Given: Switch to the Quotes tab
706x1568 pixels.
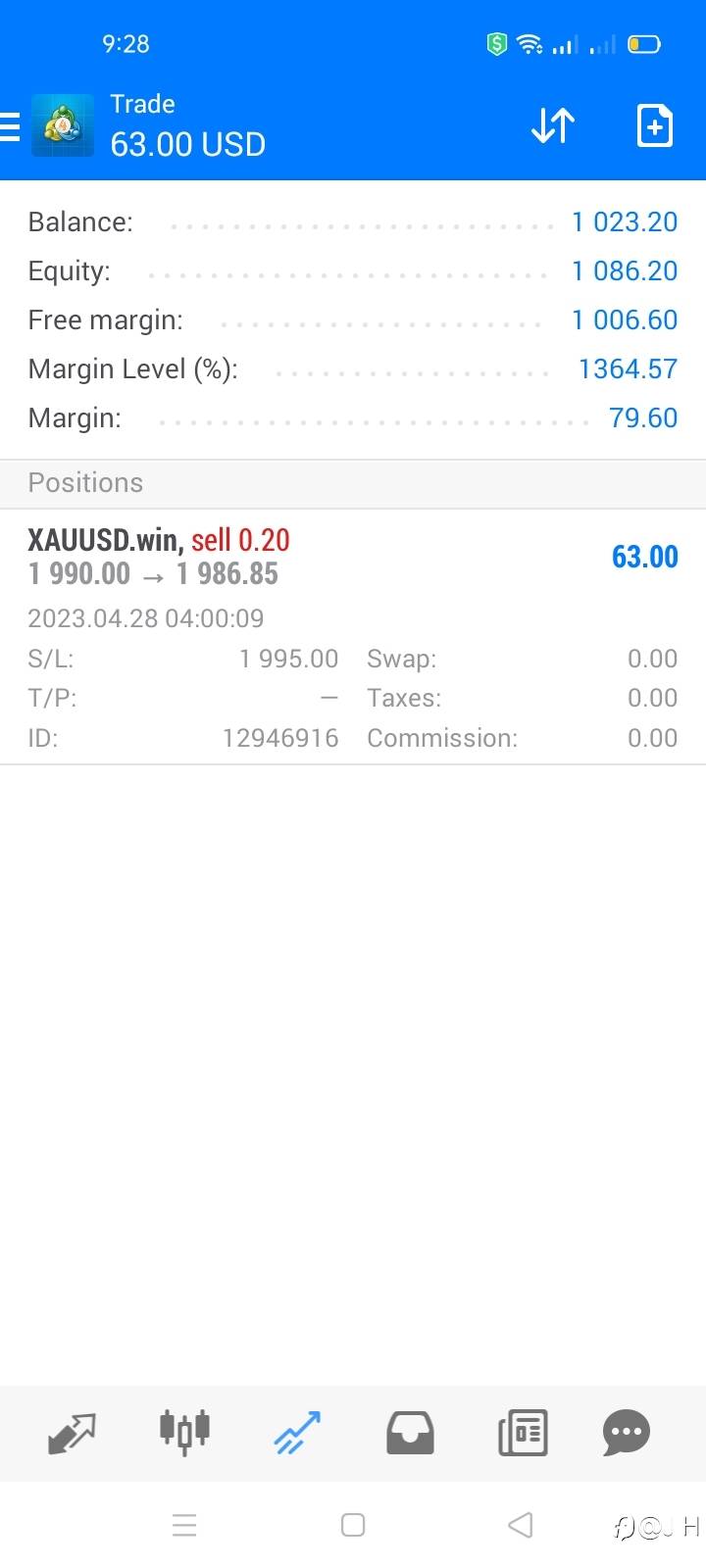Looking at the screenshot, I should coord(72,1433).
